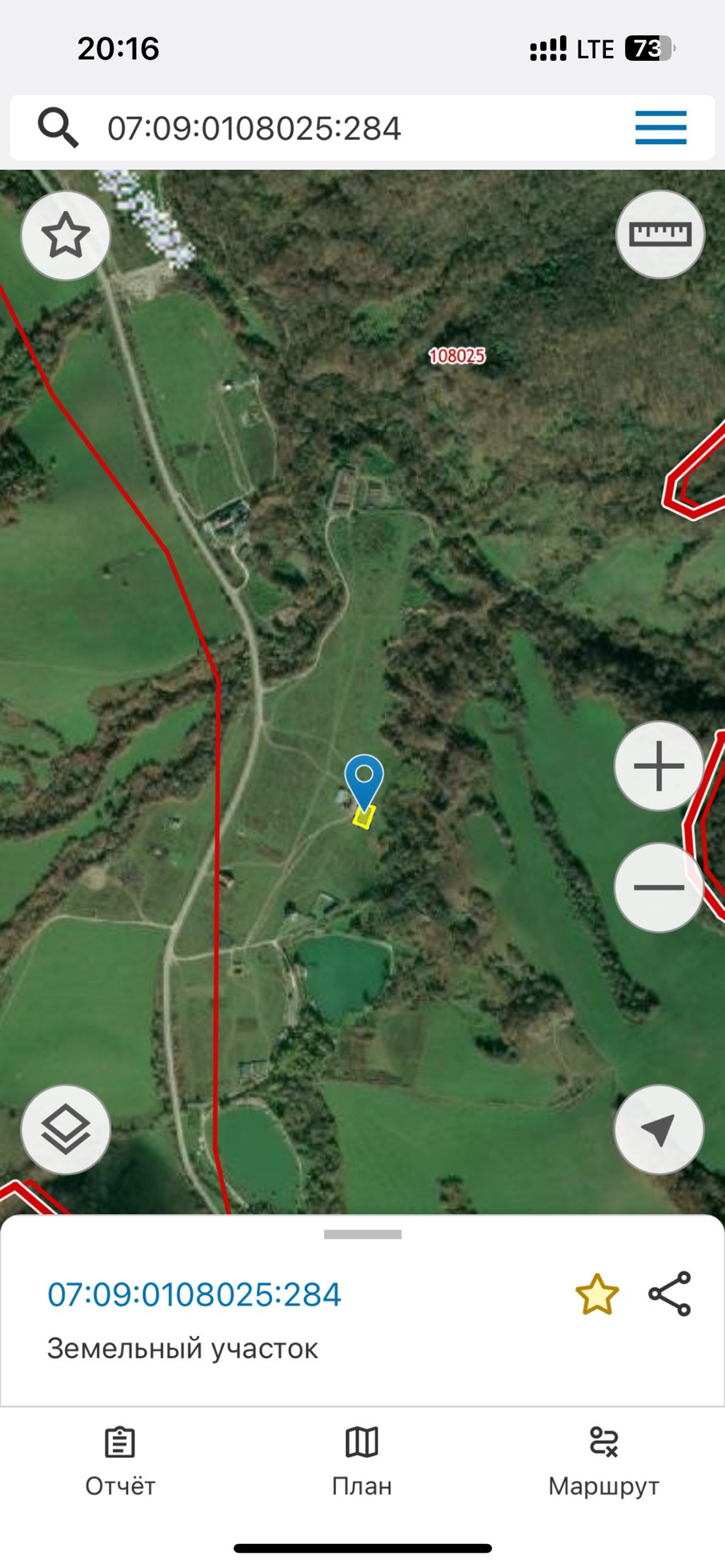The height and width of the screenshot is (1568, 725).
Task: Tap the blue parcel location pin
Action: pyautogui.click(x=364, y=779)
